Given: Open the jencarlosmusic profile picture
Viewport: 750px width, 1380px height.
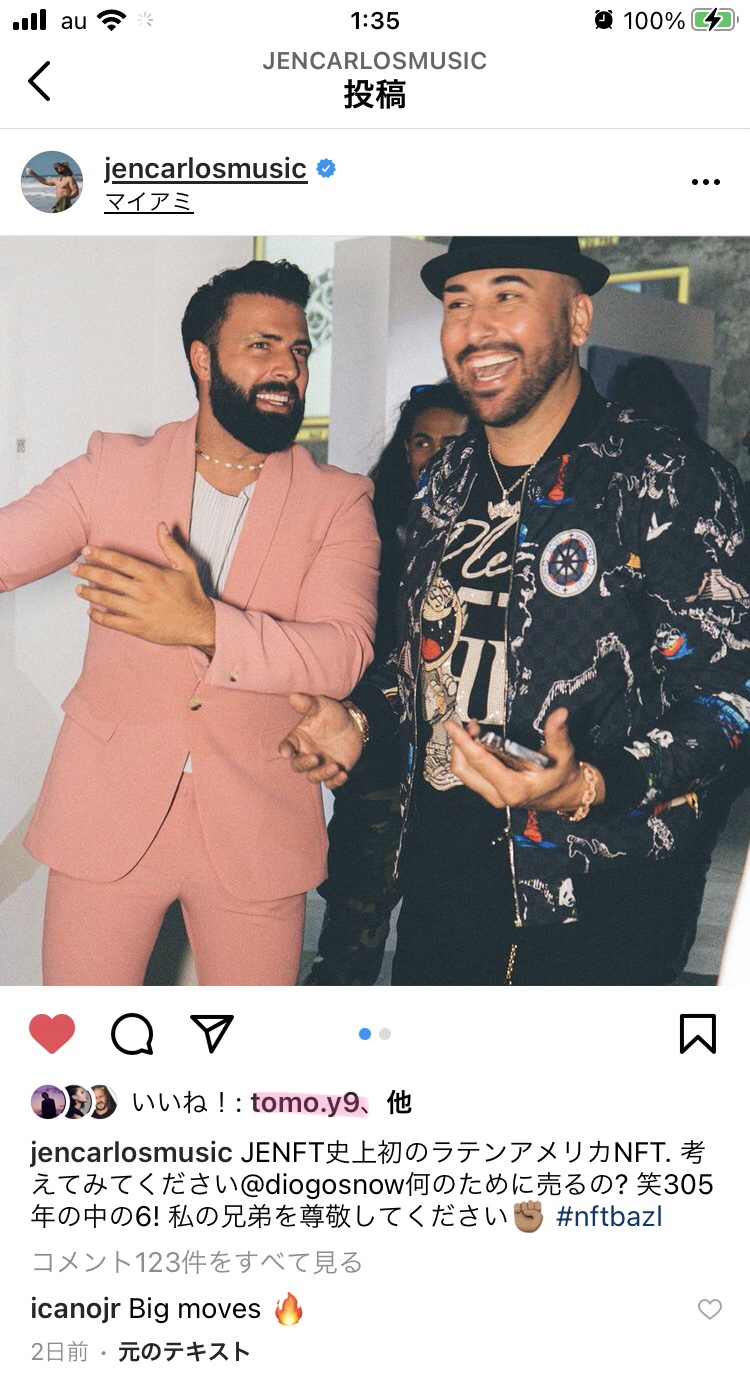Looking at the screenshot, I should click(x=52, y=182).
